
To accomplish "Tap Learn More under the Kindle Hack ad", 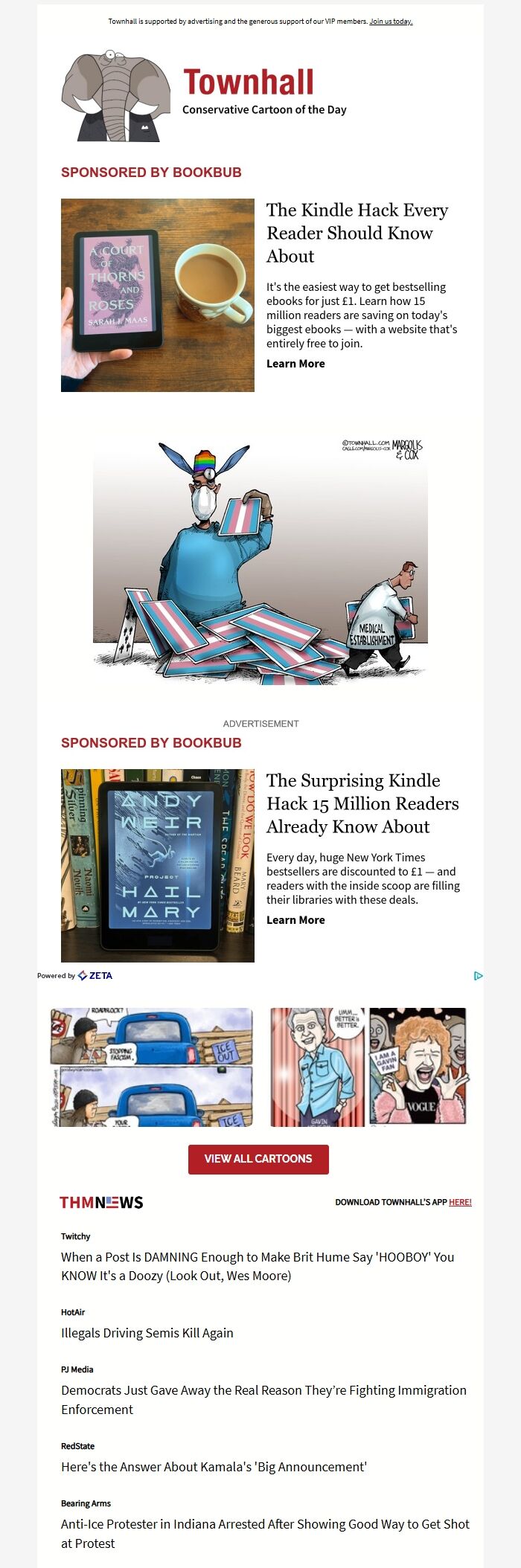I will point(295,364).
